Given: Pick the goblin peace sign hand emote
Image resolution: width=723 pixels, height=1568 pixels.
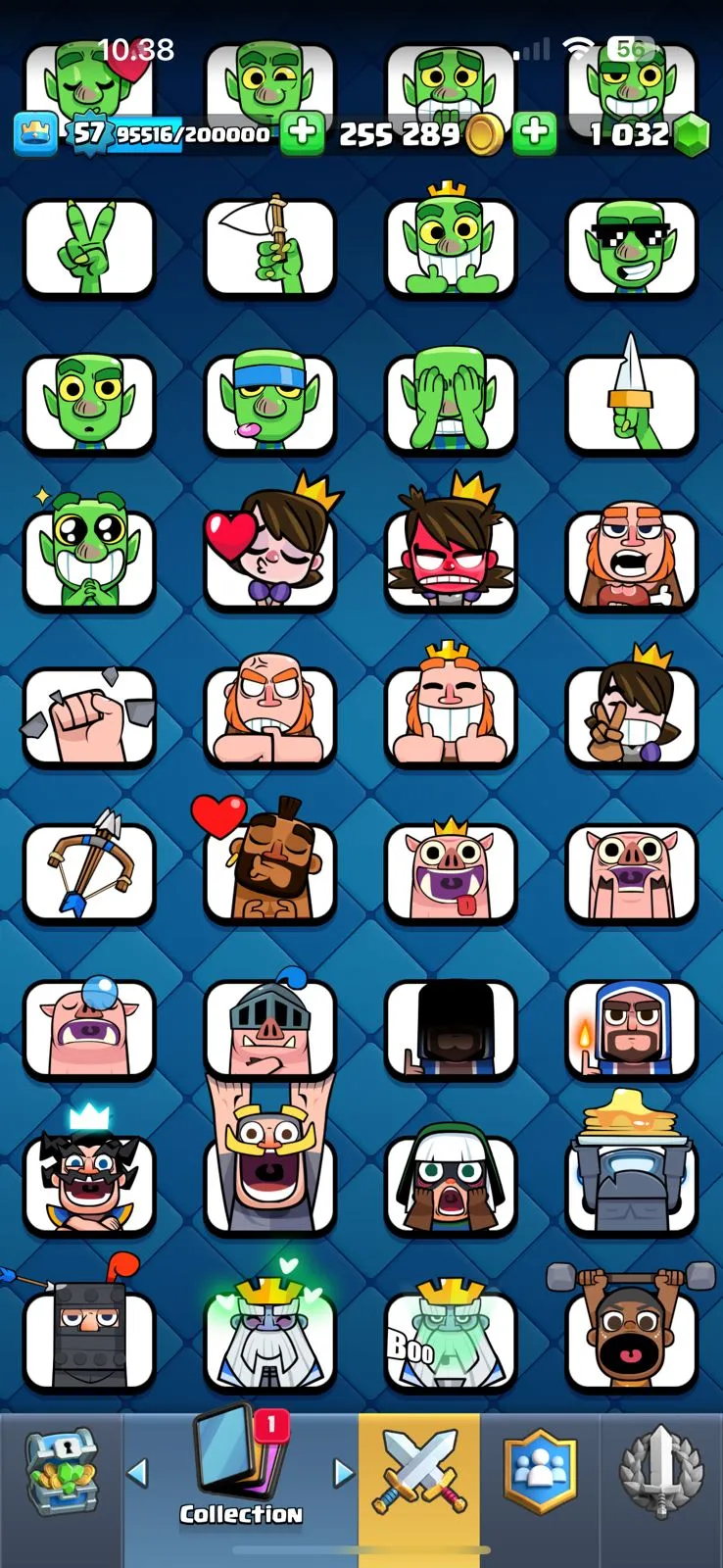Looking at the screenshot, I should (89, 247).
